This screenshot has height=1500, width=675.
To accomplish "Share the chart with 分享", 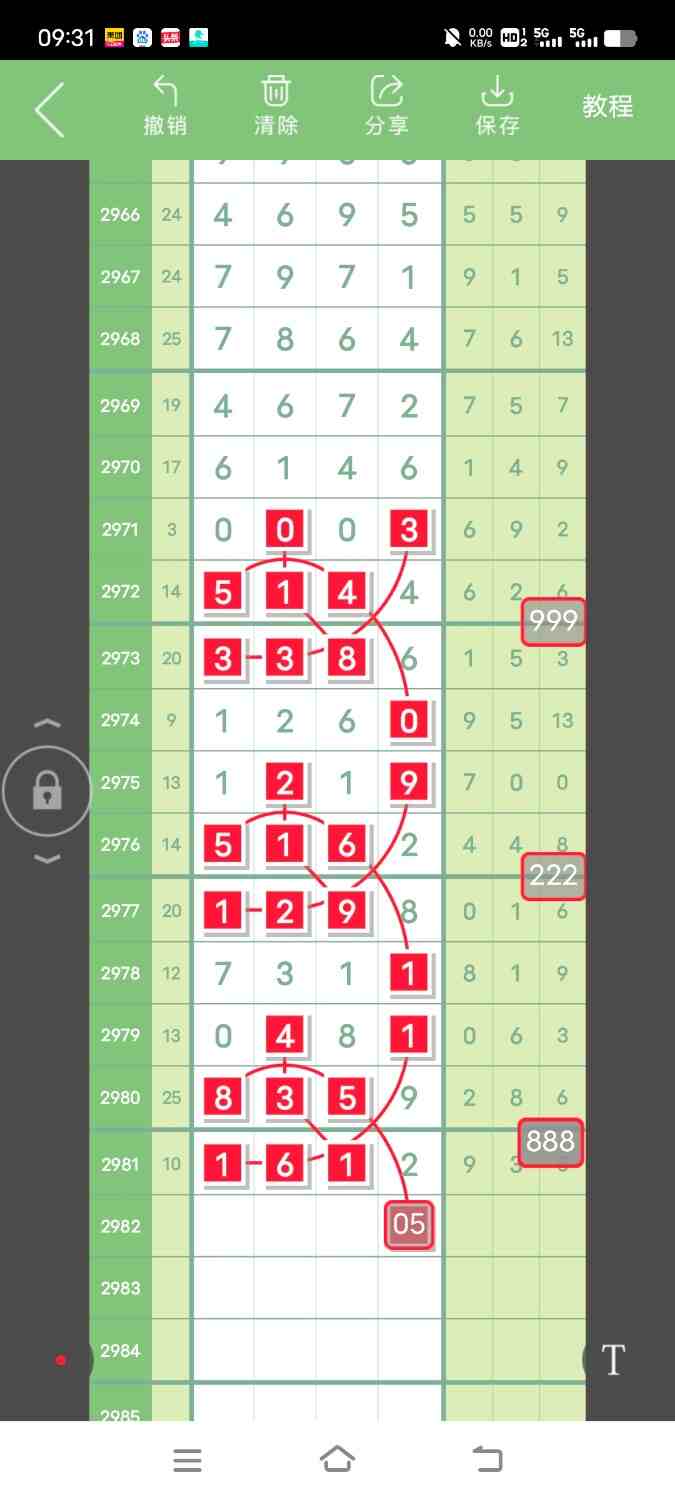I will click(x=386, y=107).
